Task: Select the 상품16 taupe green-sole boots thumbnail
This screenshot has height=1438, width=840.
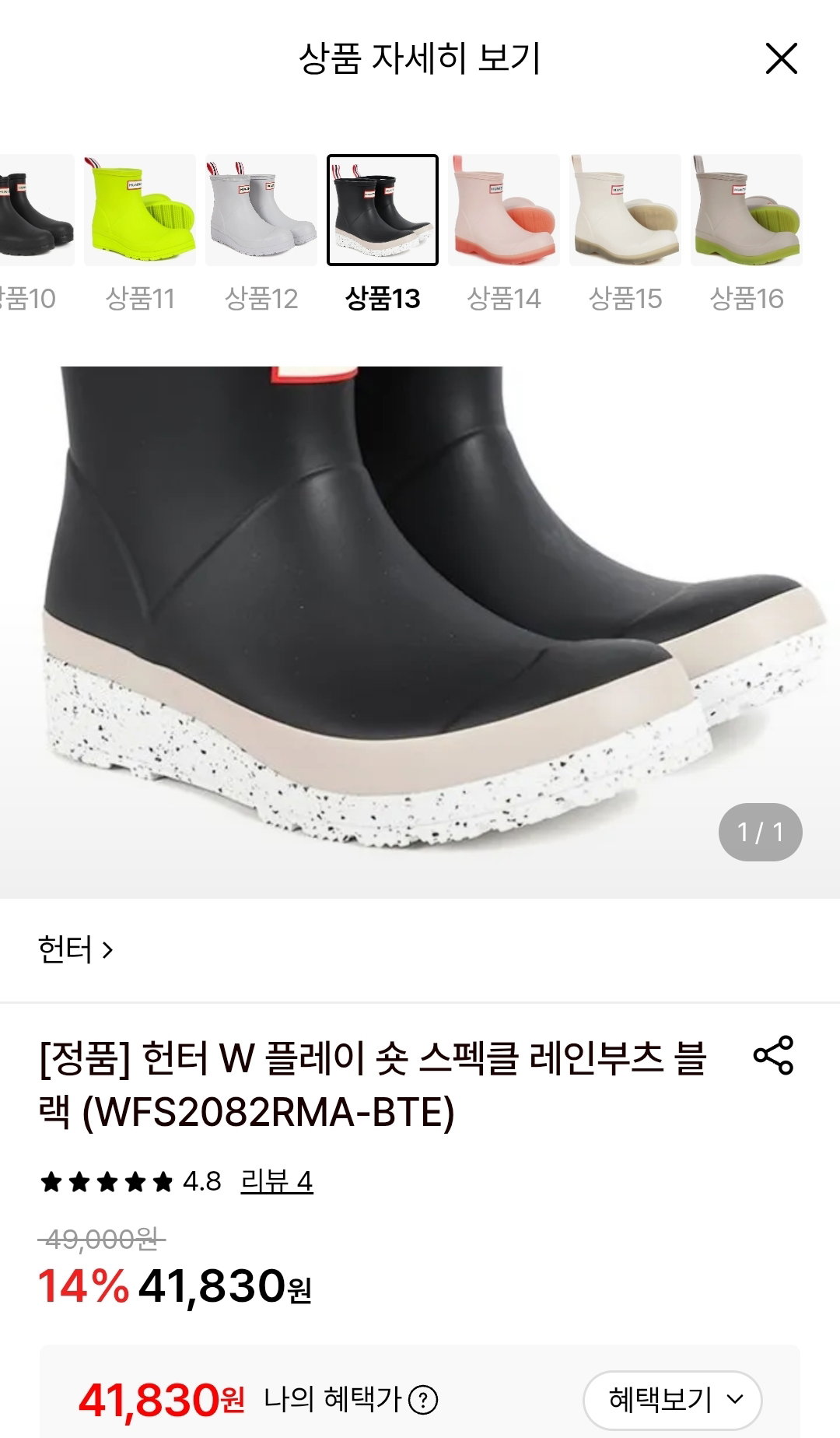Action: (x=747, y=210)
